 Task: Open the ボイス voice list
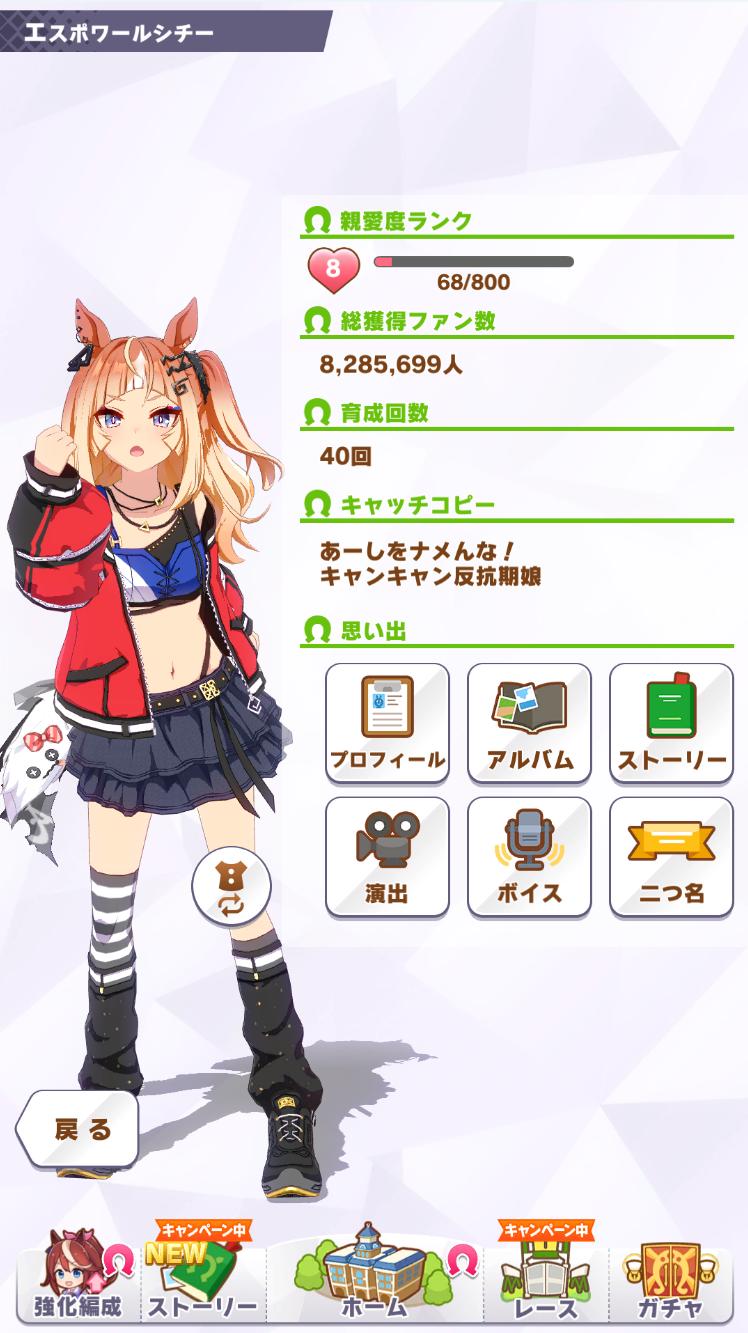pos(529,857)
